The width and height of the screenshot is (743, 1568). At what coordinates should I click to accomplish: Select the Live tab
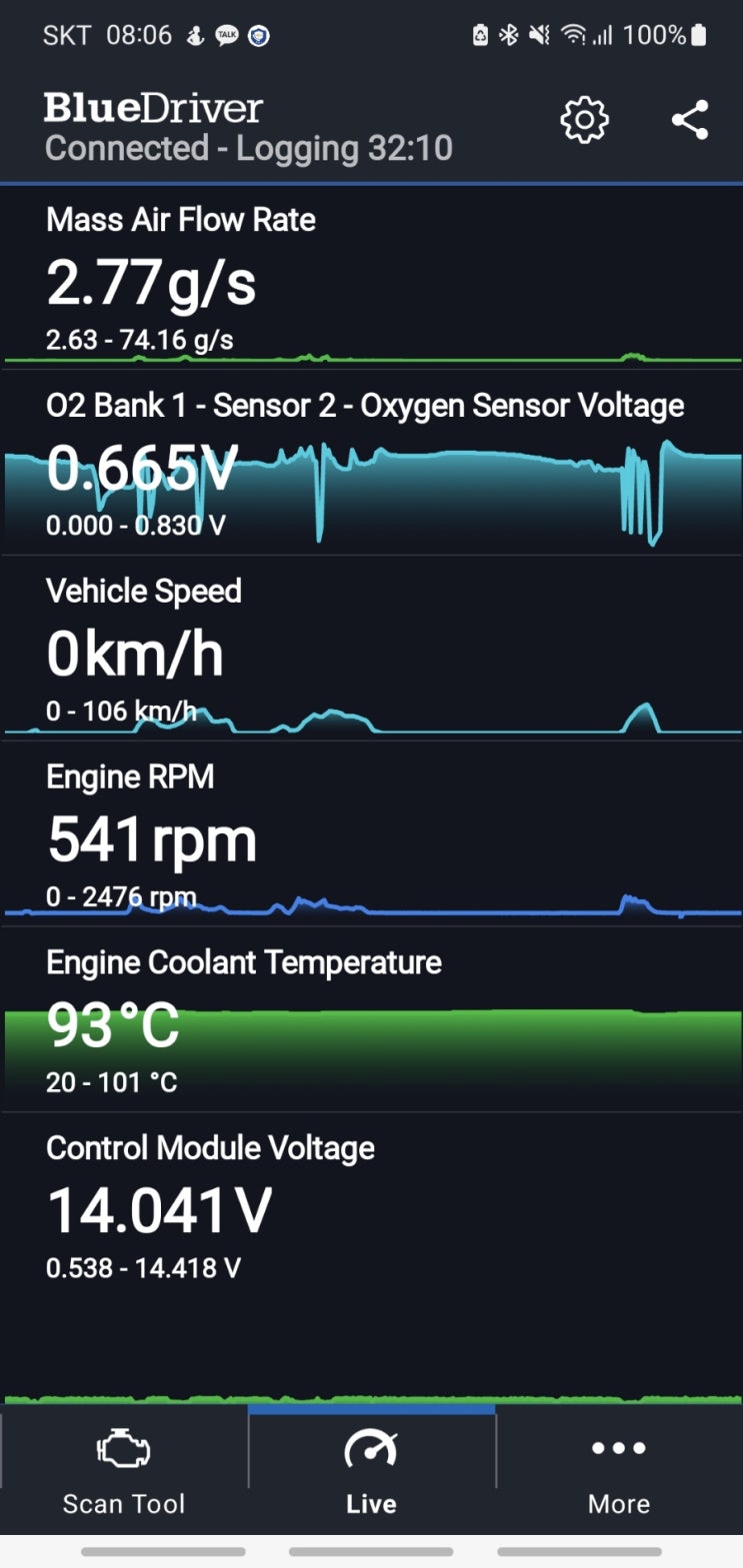pyautogui.click(x=371, y=1473)
